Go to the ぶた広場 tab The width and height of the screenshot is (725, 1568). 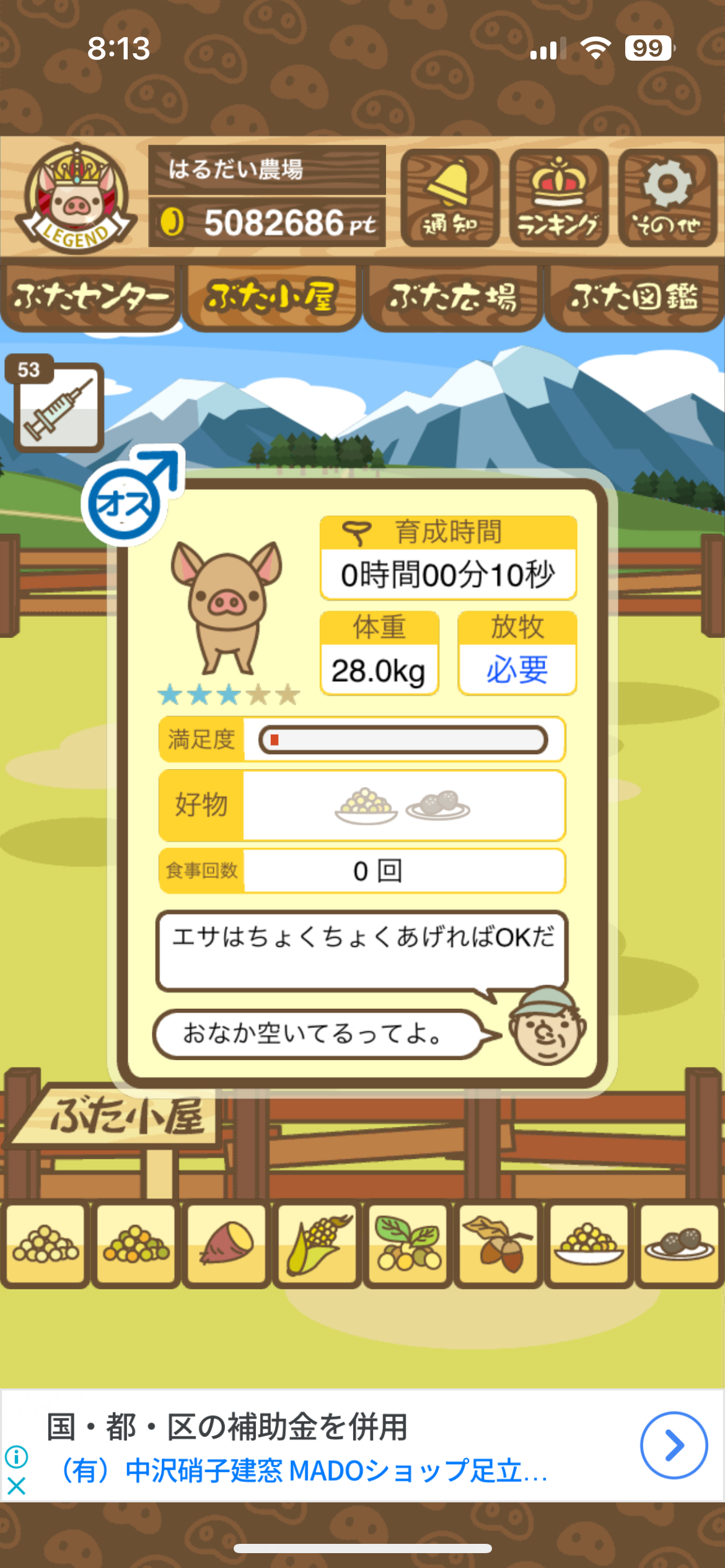coord(453,298)
